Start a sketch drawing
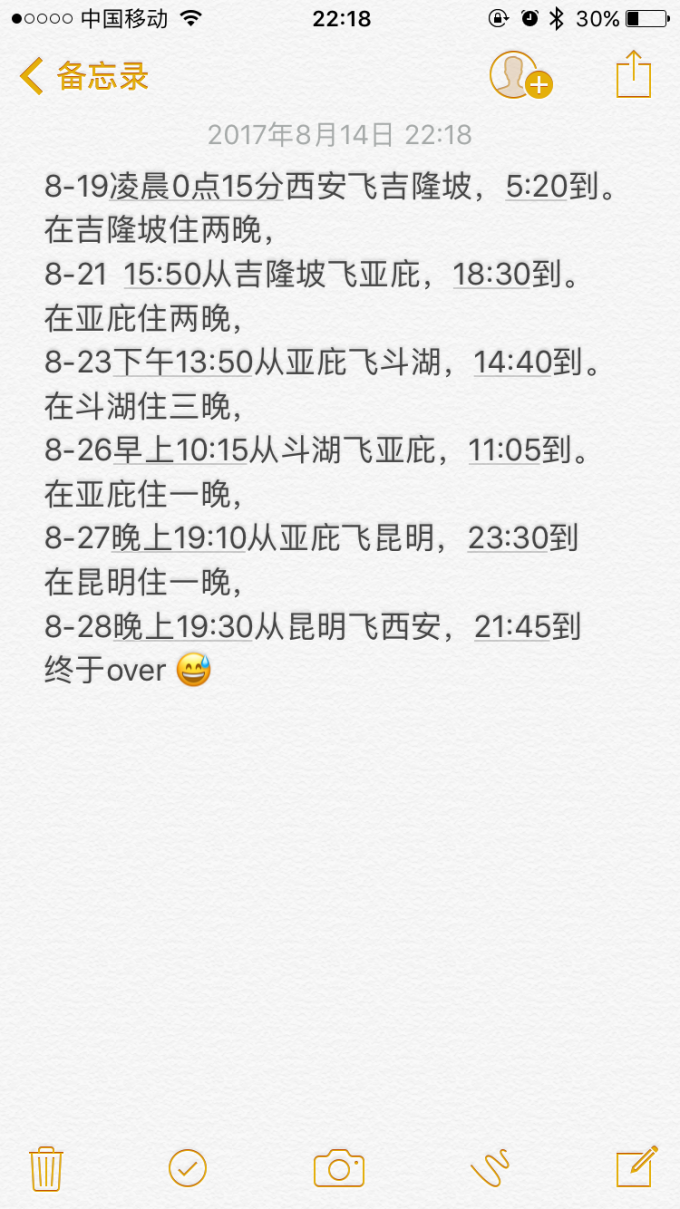 point(490,1167)
